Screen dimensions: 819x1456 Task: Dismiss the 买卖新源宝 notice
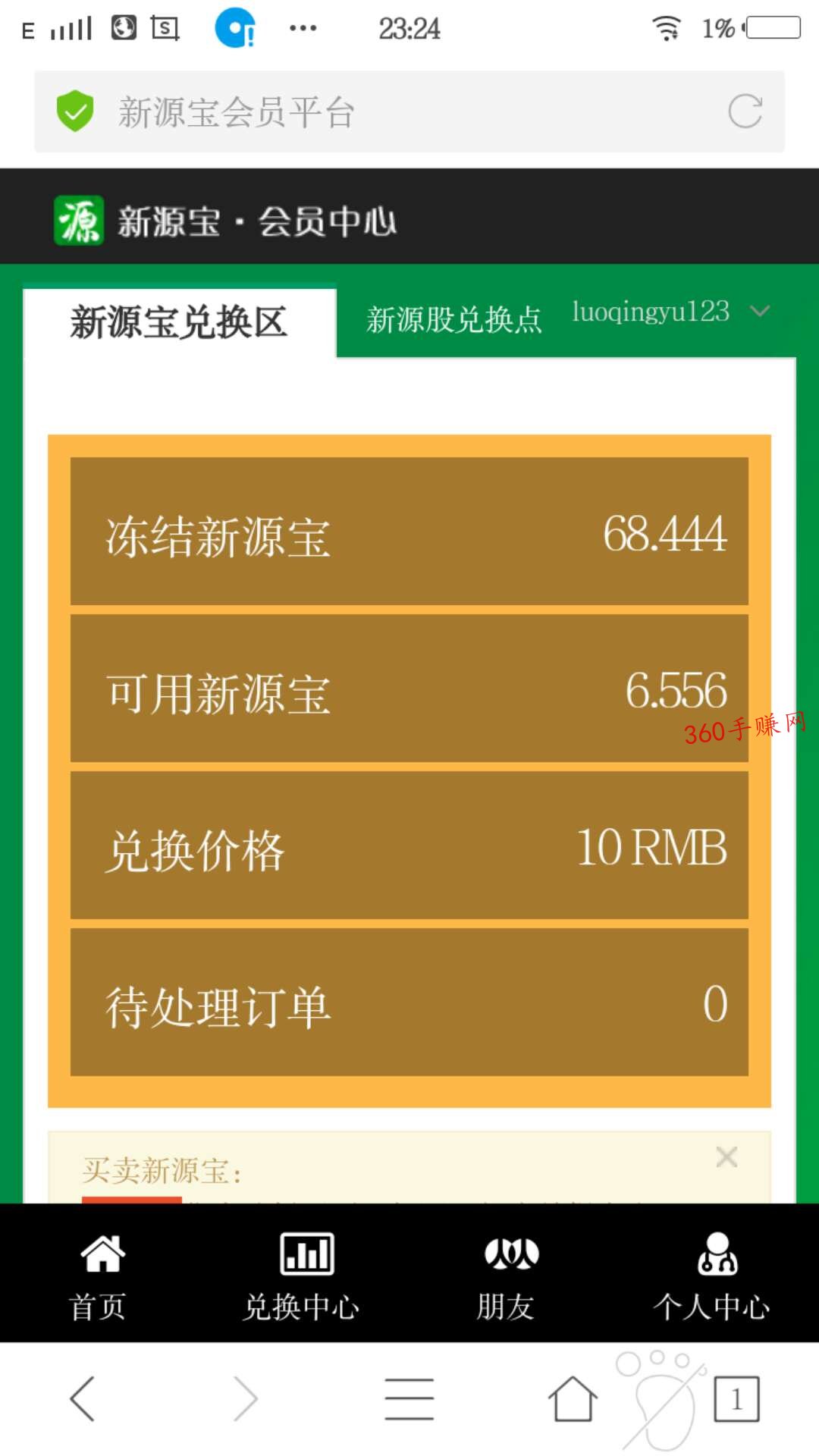pos(726,1156)
